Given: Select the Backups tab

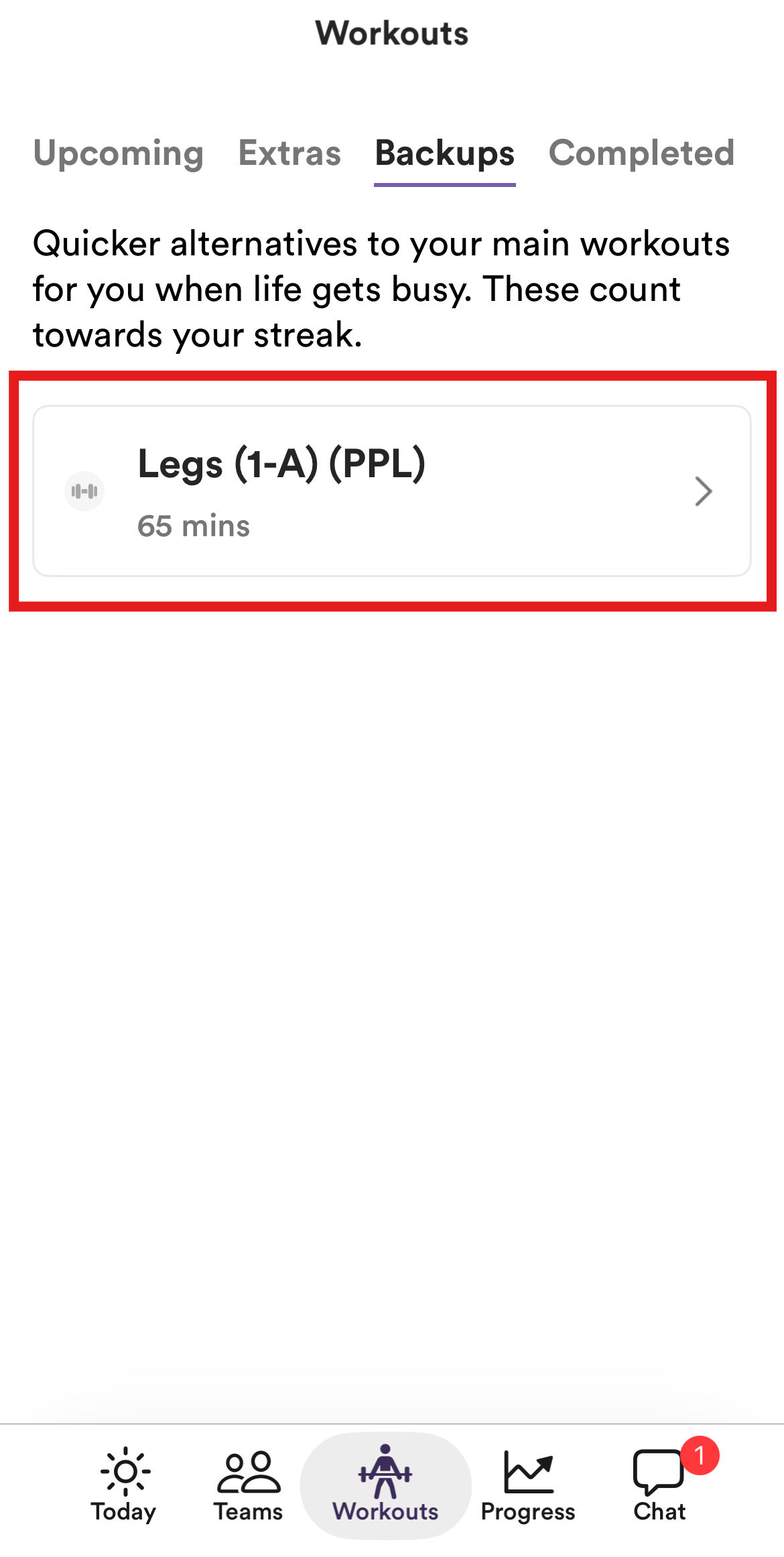Looking at the screenshot, I should coord(444,153).
